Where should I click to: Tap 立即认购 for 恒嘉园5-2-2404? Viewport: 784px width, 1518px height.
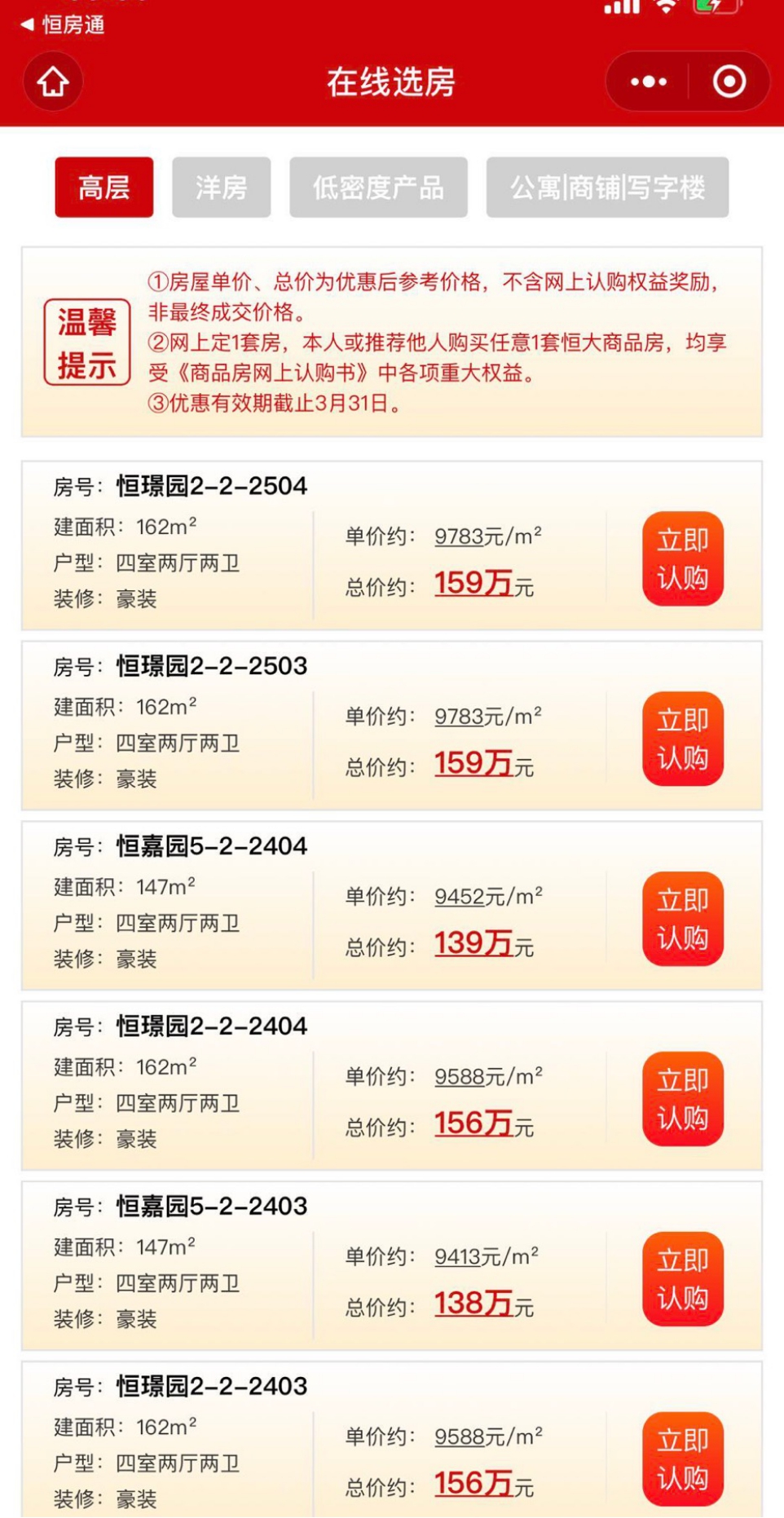(x=683, y=920)
